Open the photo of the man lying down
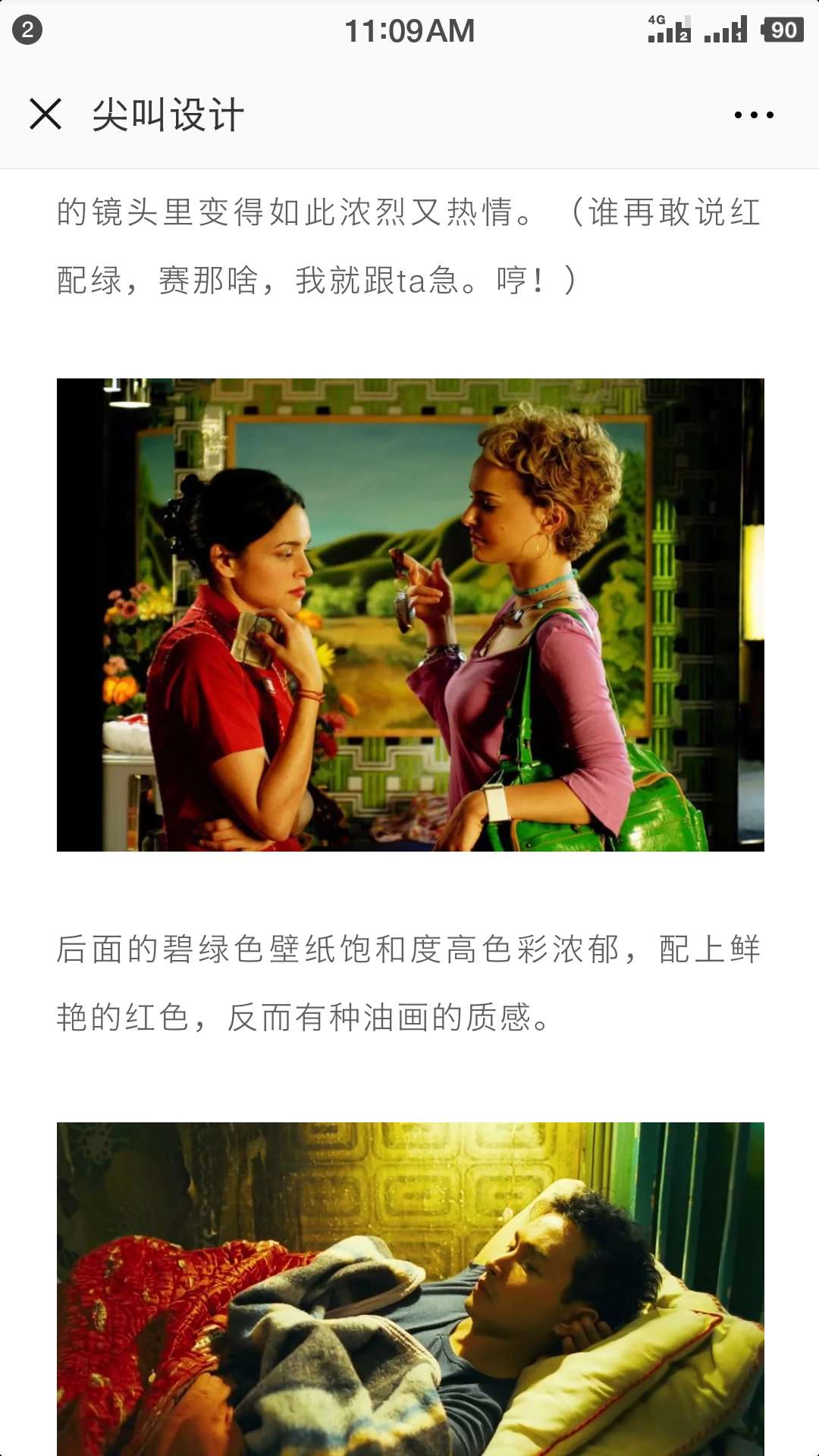 pos(410,1289)
